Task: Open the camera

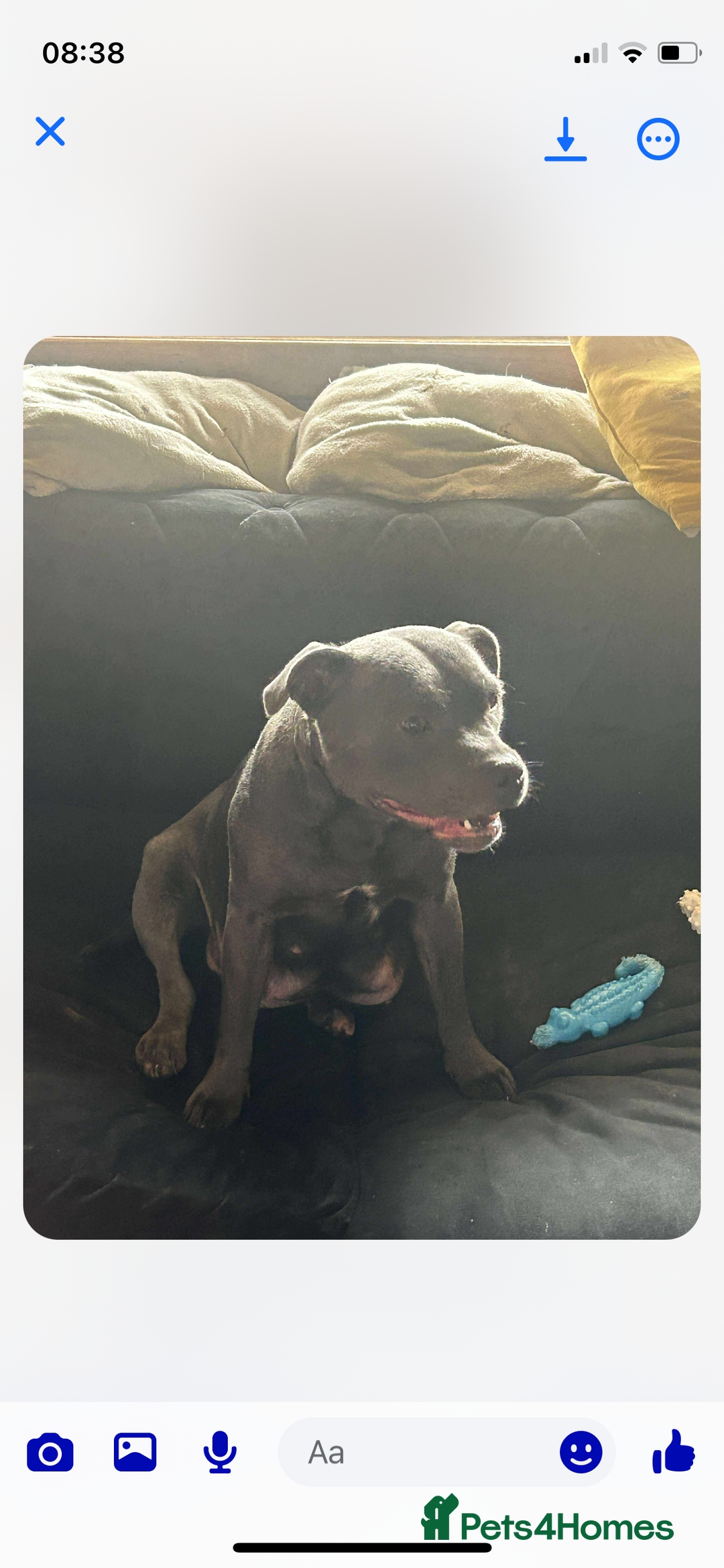Action: 50,1453
